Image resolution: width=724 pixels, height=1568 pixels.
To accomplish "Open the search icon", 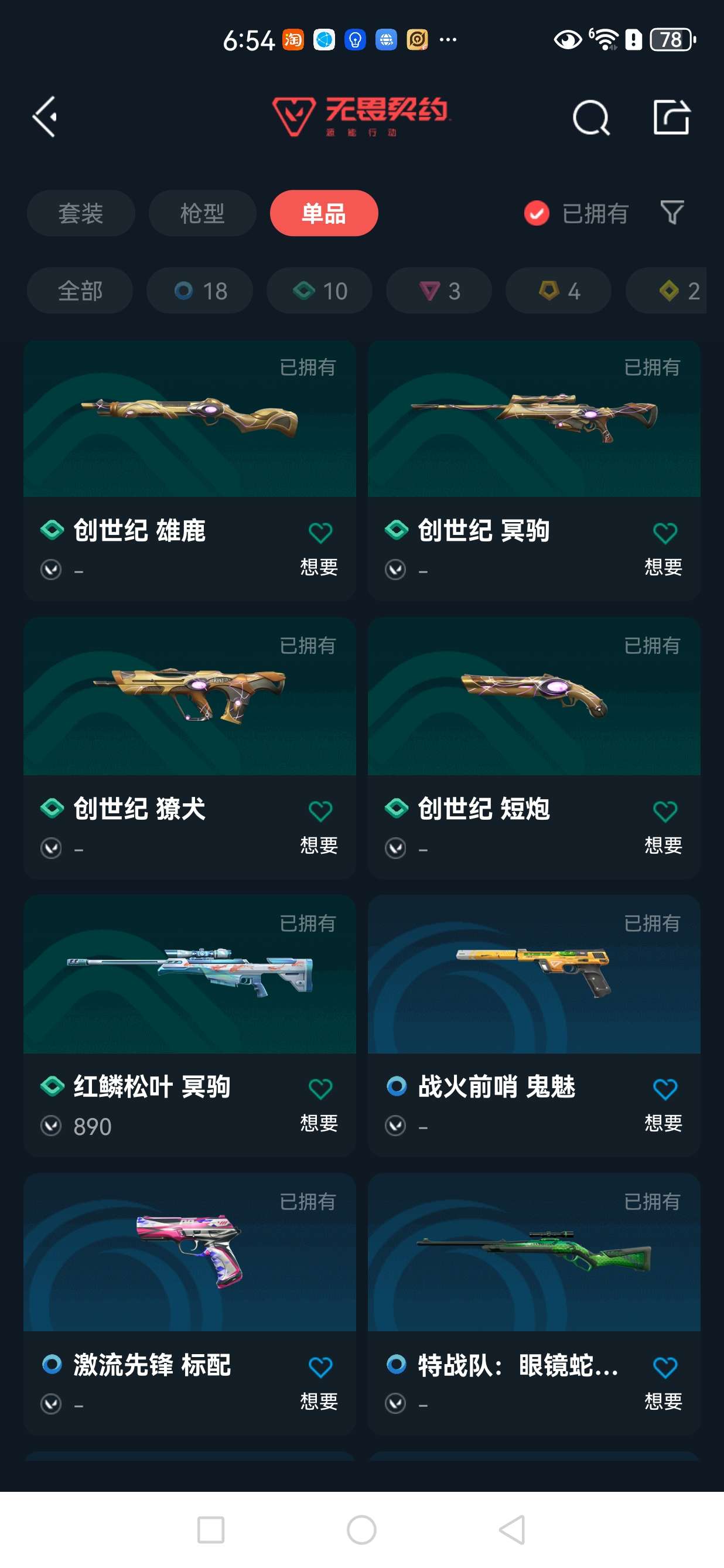I will 590,117.
